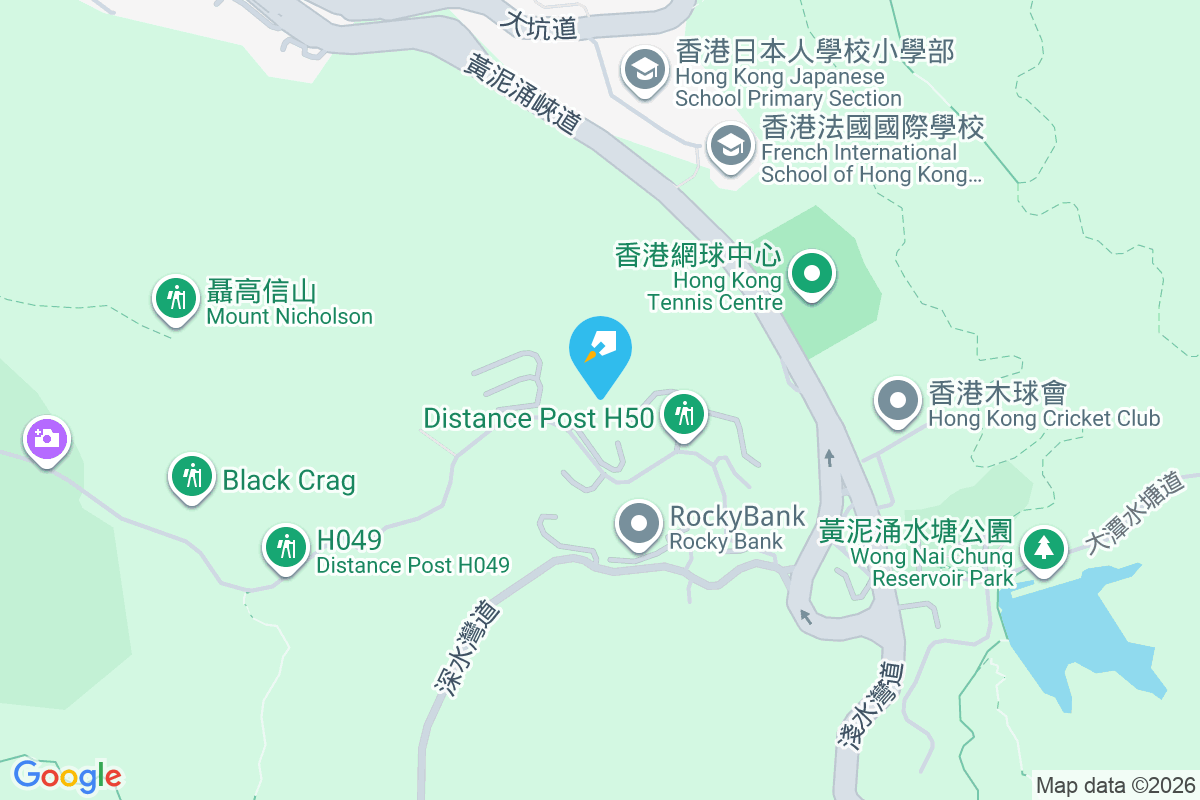Tap the Hong Kong Cricket Club pin

click(x=897, y=401)
